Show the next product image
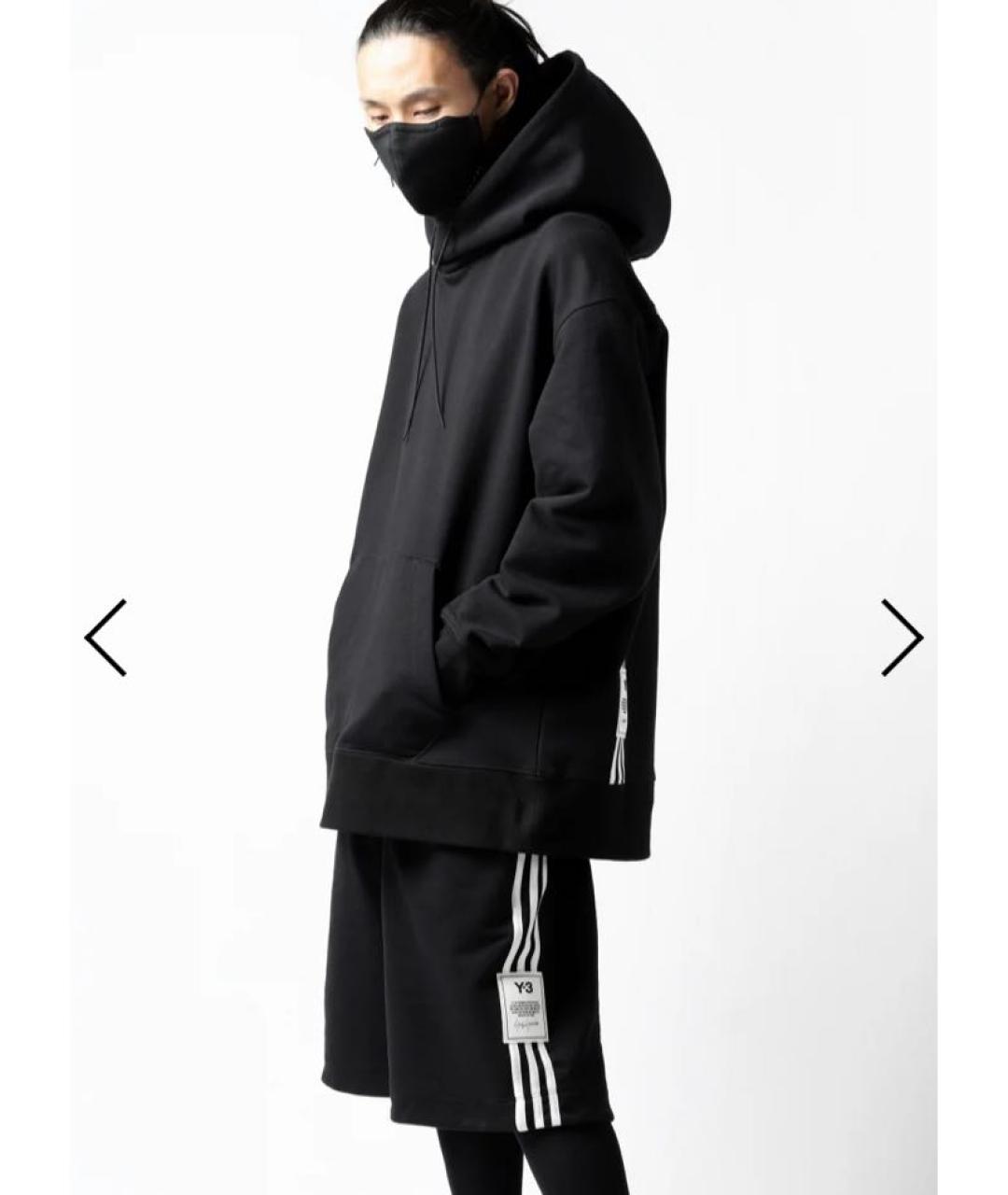 coord(902,638)
